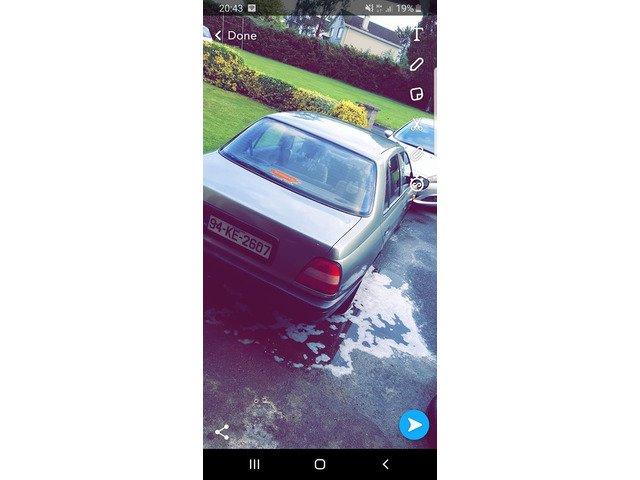
Task: Select the scissors cut-out tool
Action: 417,124
